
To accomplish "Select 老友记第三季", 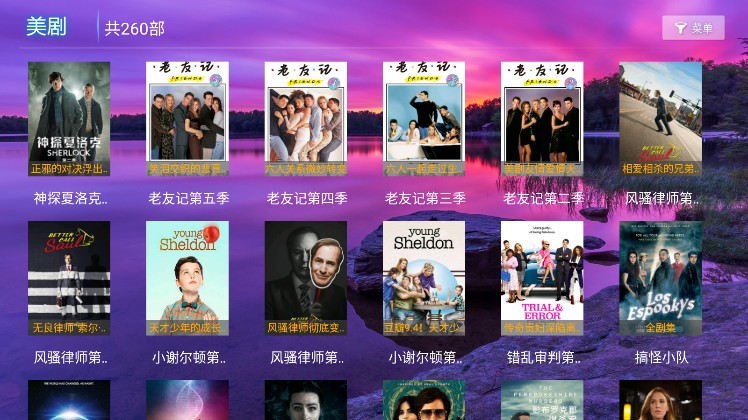I will coord(424,120).
